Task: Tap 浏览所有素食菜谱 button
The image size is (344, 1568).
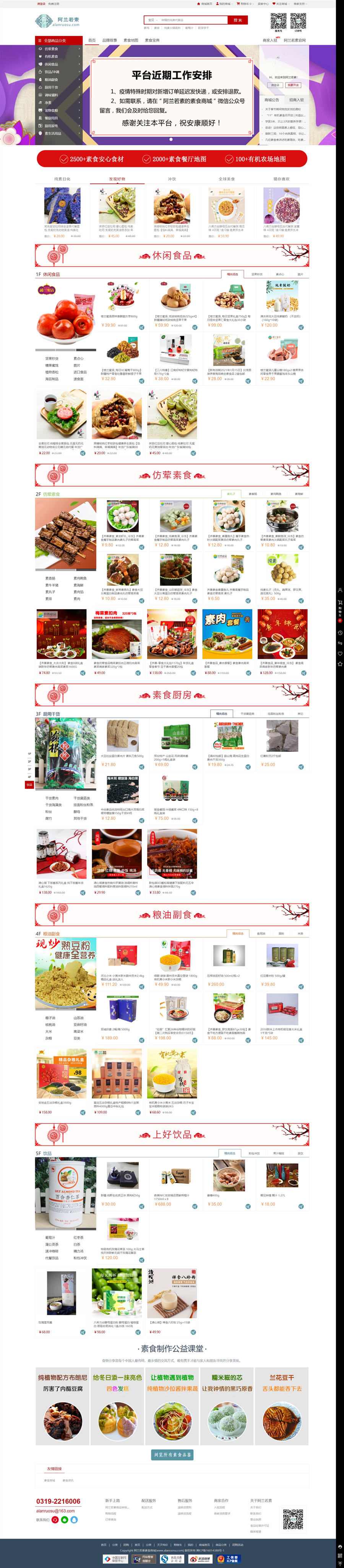Action: click(x=172, y=1454)
